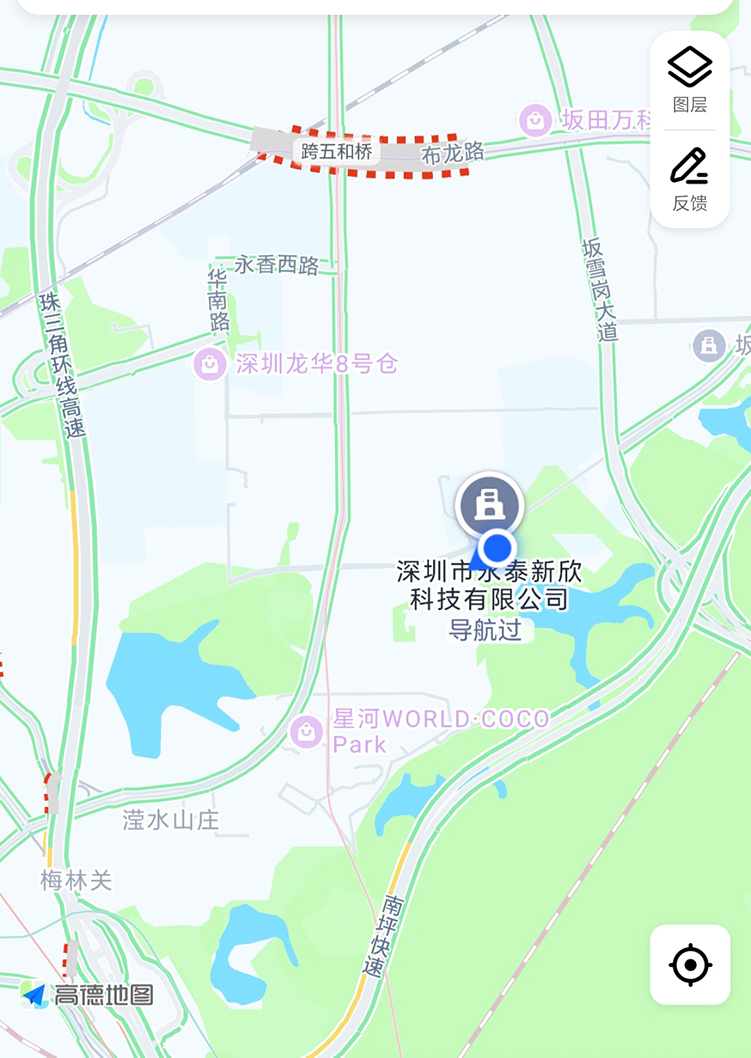Select the company building marker pin
This screenshot has width=751, height=1058.
pyautogui.click(x=490, y=505)
